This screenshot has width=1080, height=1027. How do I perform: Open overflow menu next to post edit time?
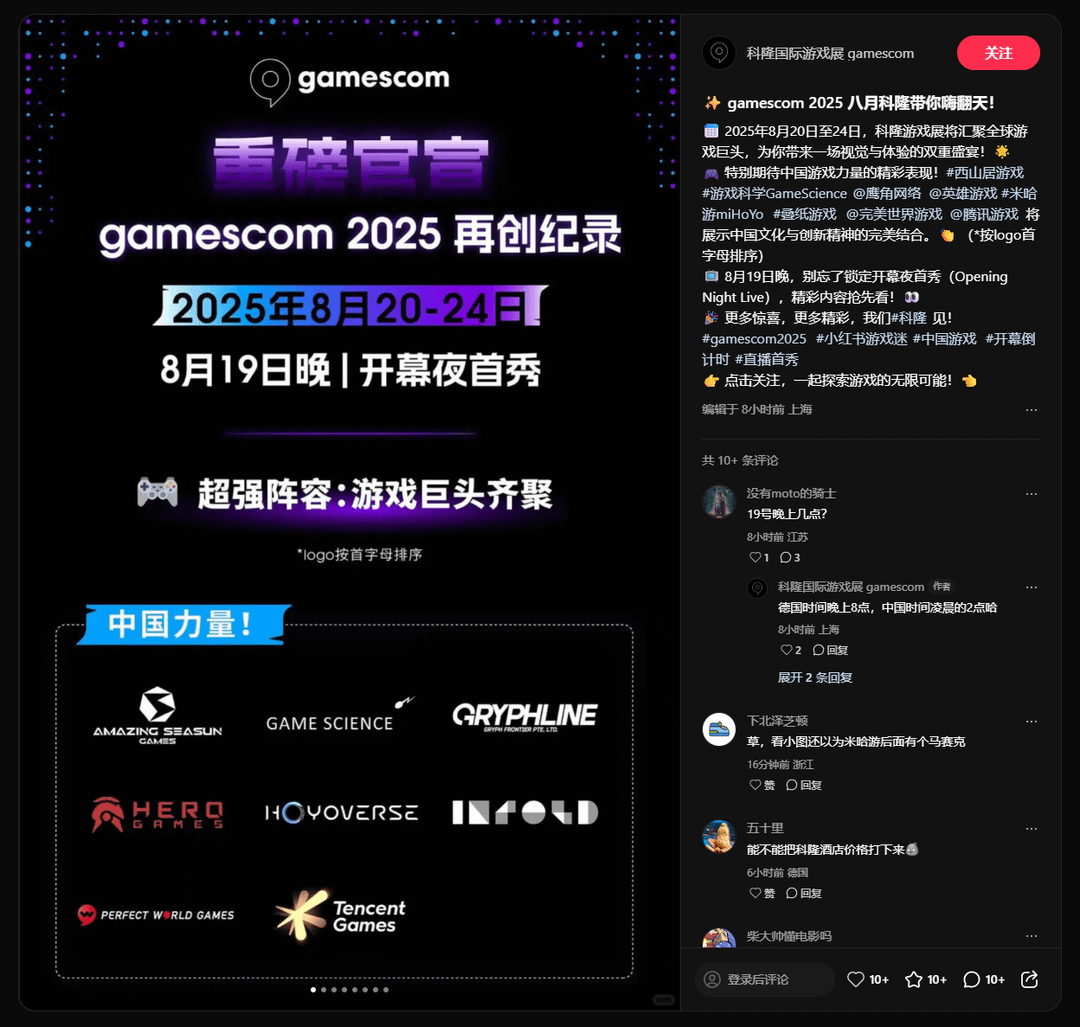[x=1031, y=410]
